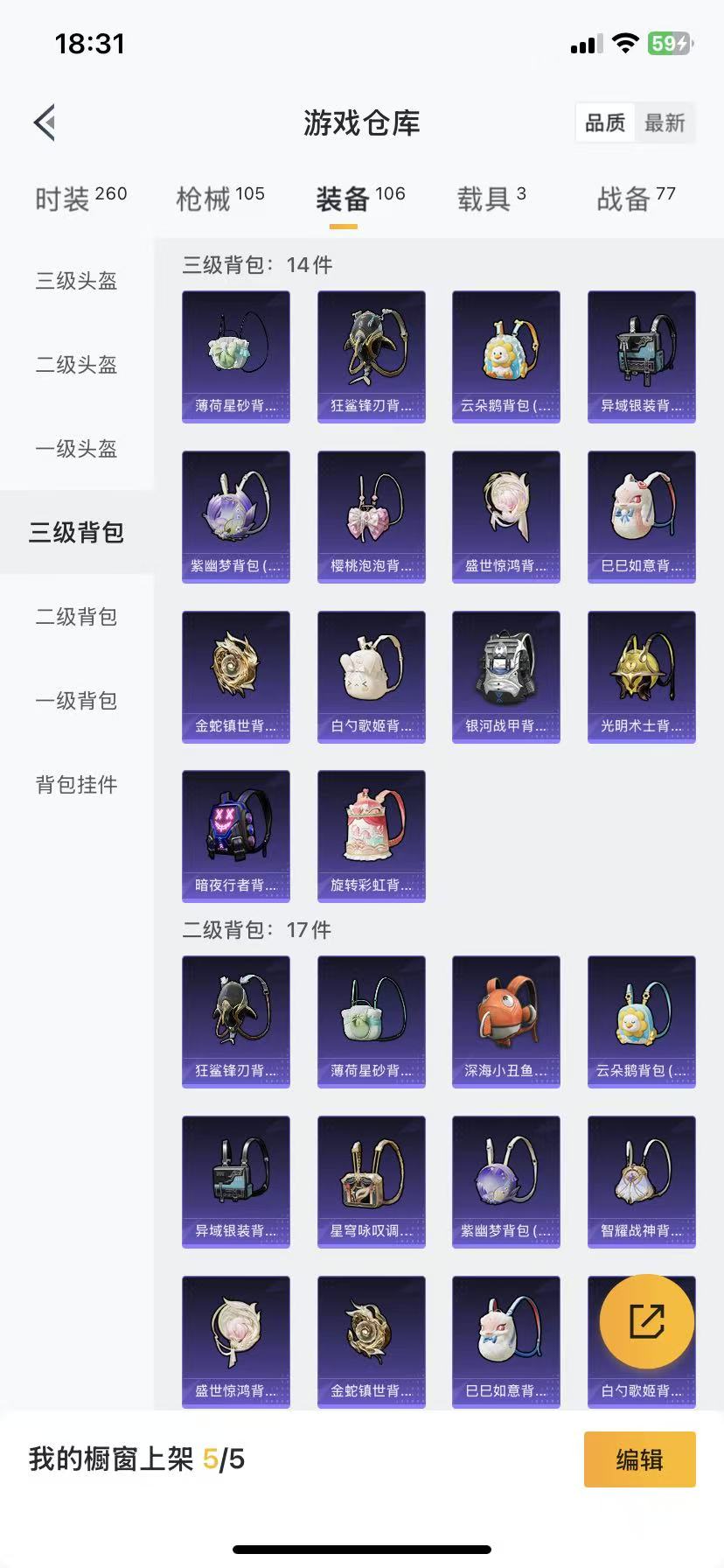Screen dimensions: 724x1568
Task: Select the 一级头盔 sidebar category
Action: (x=74, y=449)
